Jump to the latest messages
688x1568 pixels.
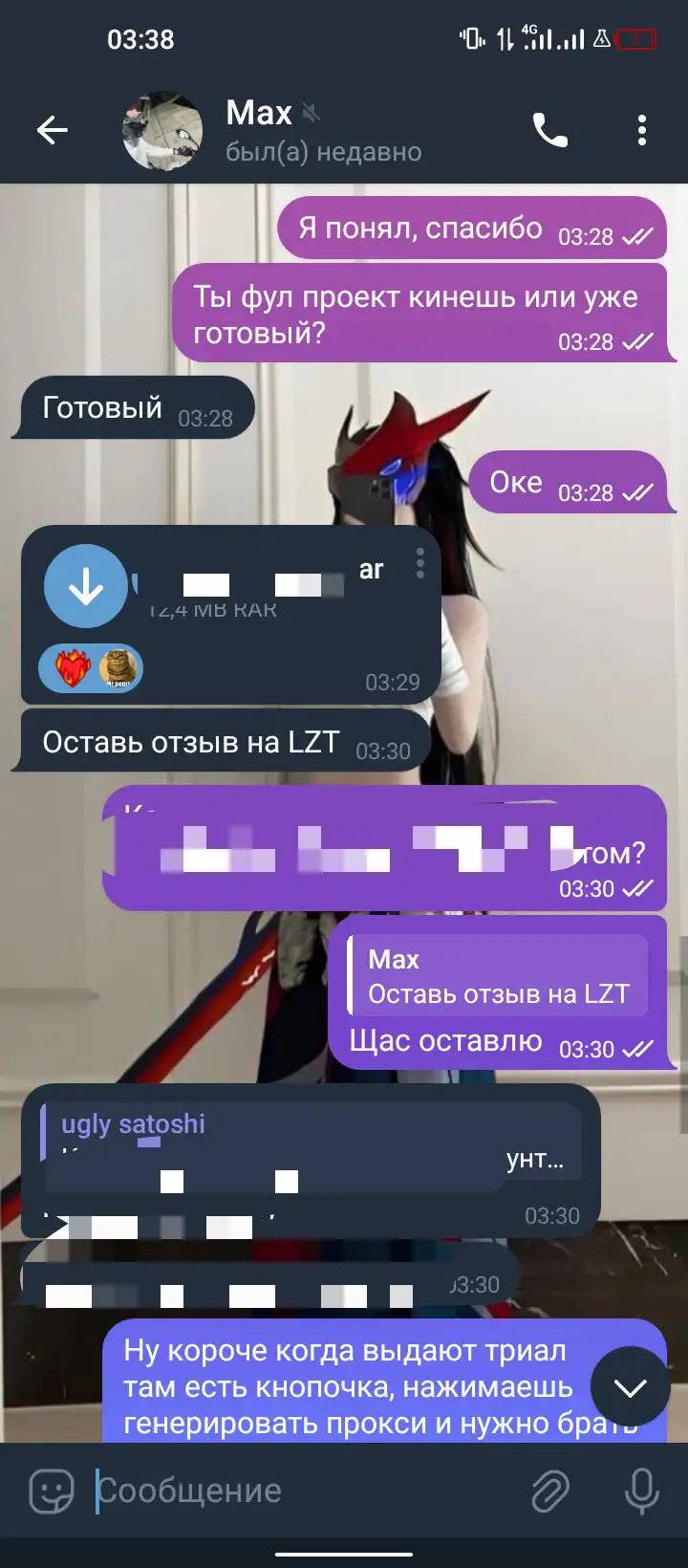[630, 1387]
